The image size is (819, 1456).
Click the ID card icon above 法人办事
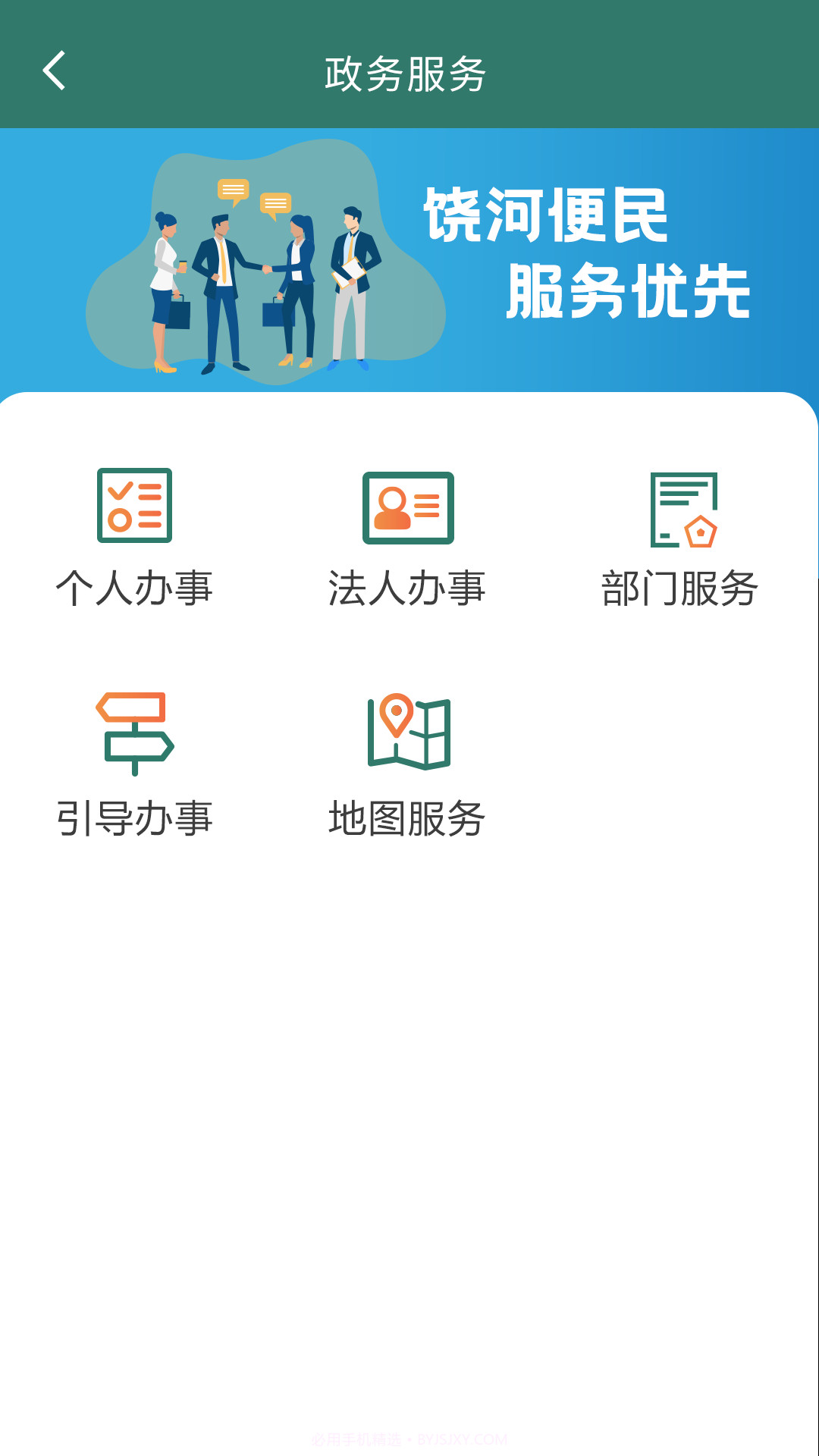click(407, 510)
